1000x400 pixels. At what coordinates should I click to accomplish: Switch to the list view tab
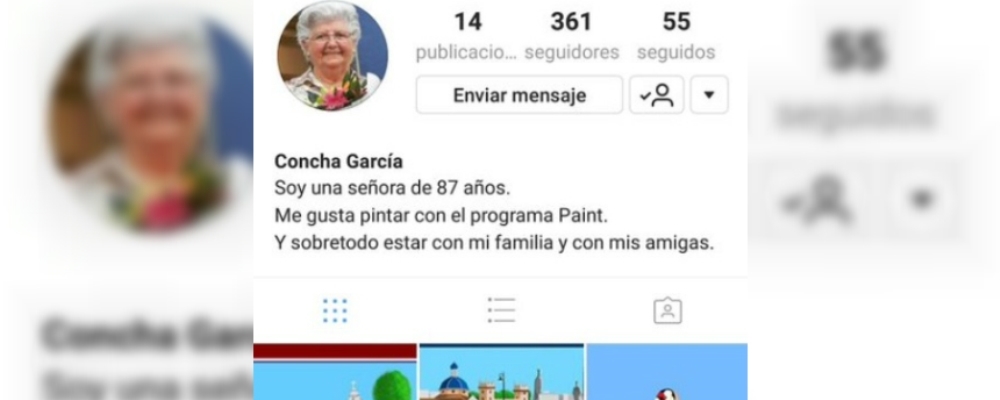click(x=501, y=311)
